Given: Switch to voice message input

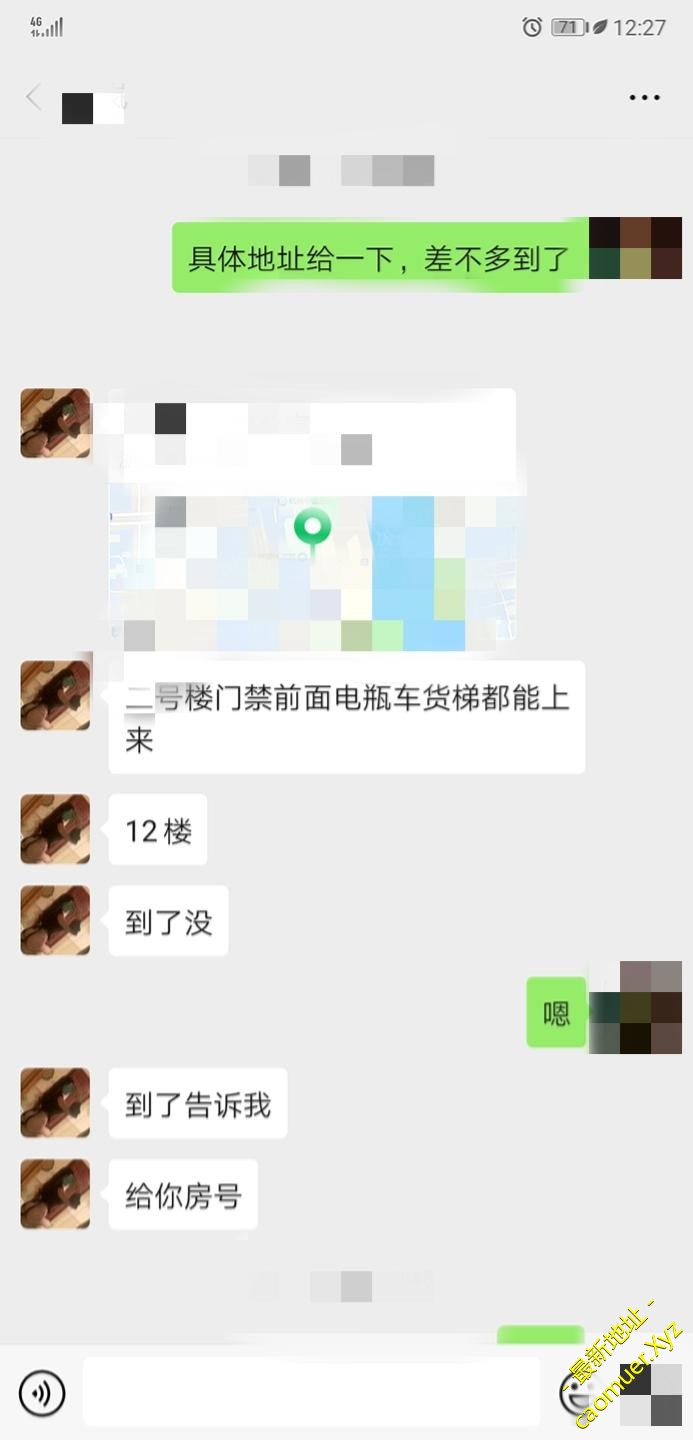Looking at the screenshot, I should (x=42, y=1392).
